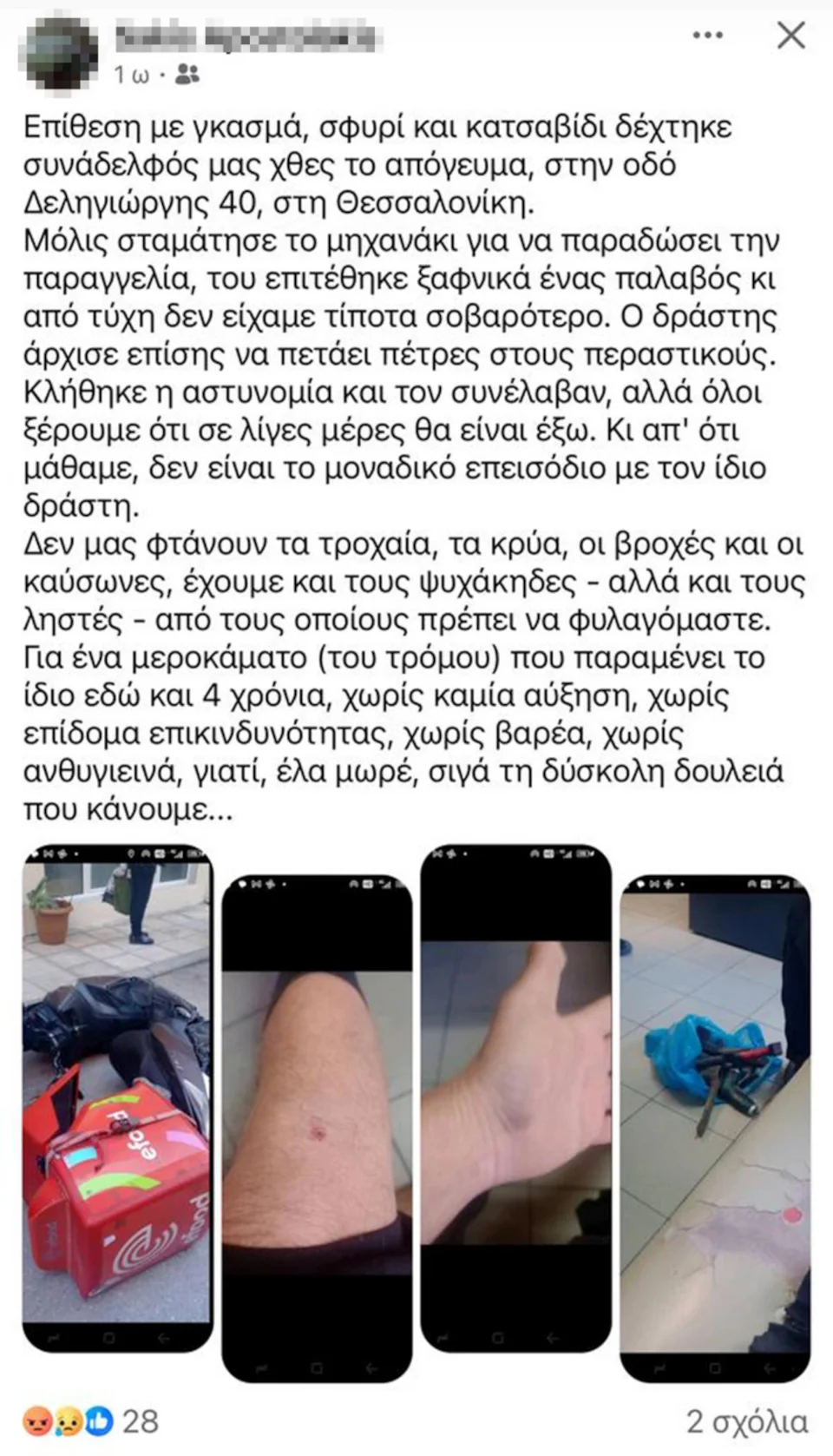
Task: Open the post author's profile picture
Action: 60,51
